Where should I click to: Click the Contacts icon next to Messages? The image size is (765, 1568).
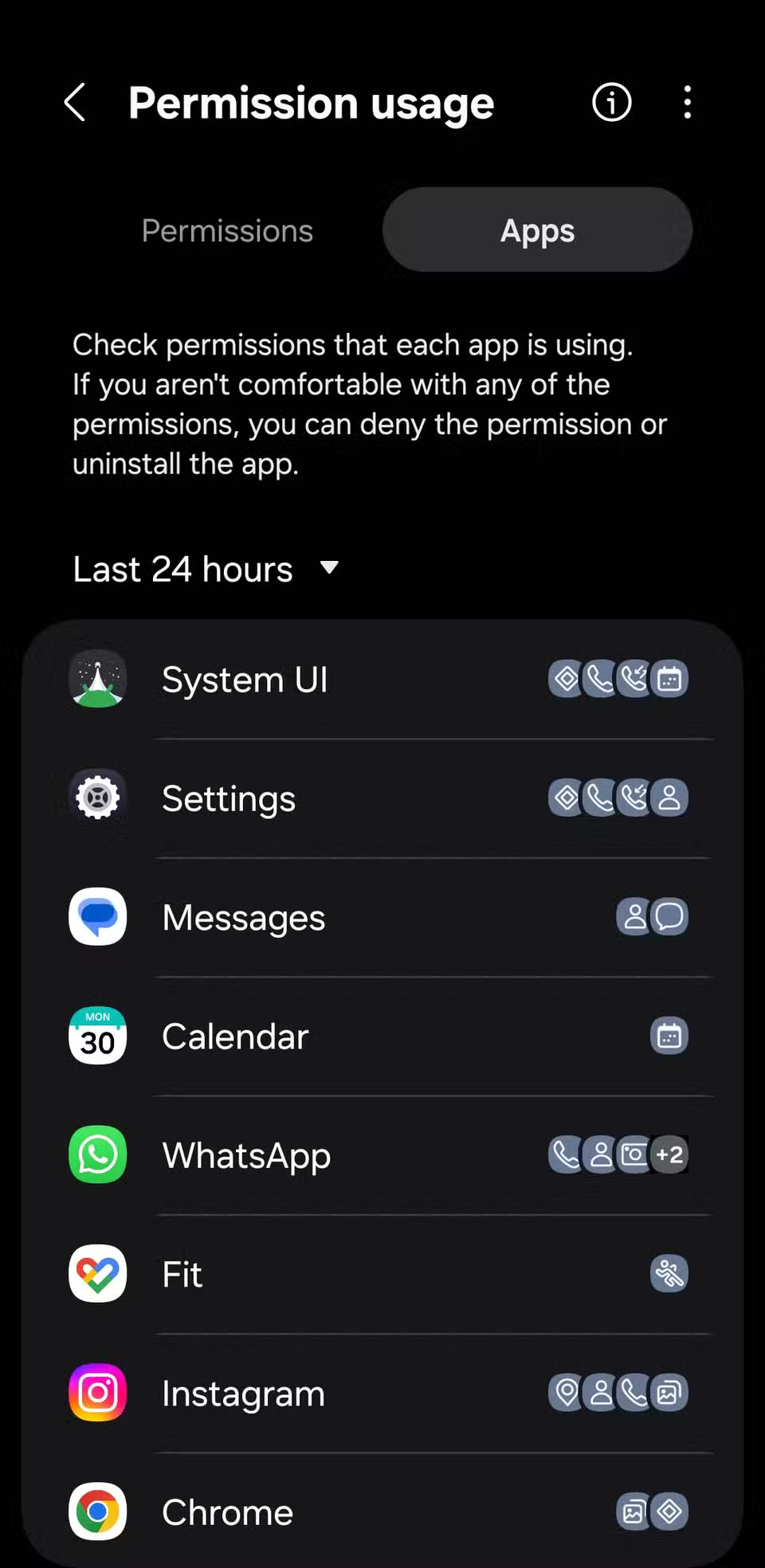click(634, 916)
